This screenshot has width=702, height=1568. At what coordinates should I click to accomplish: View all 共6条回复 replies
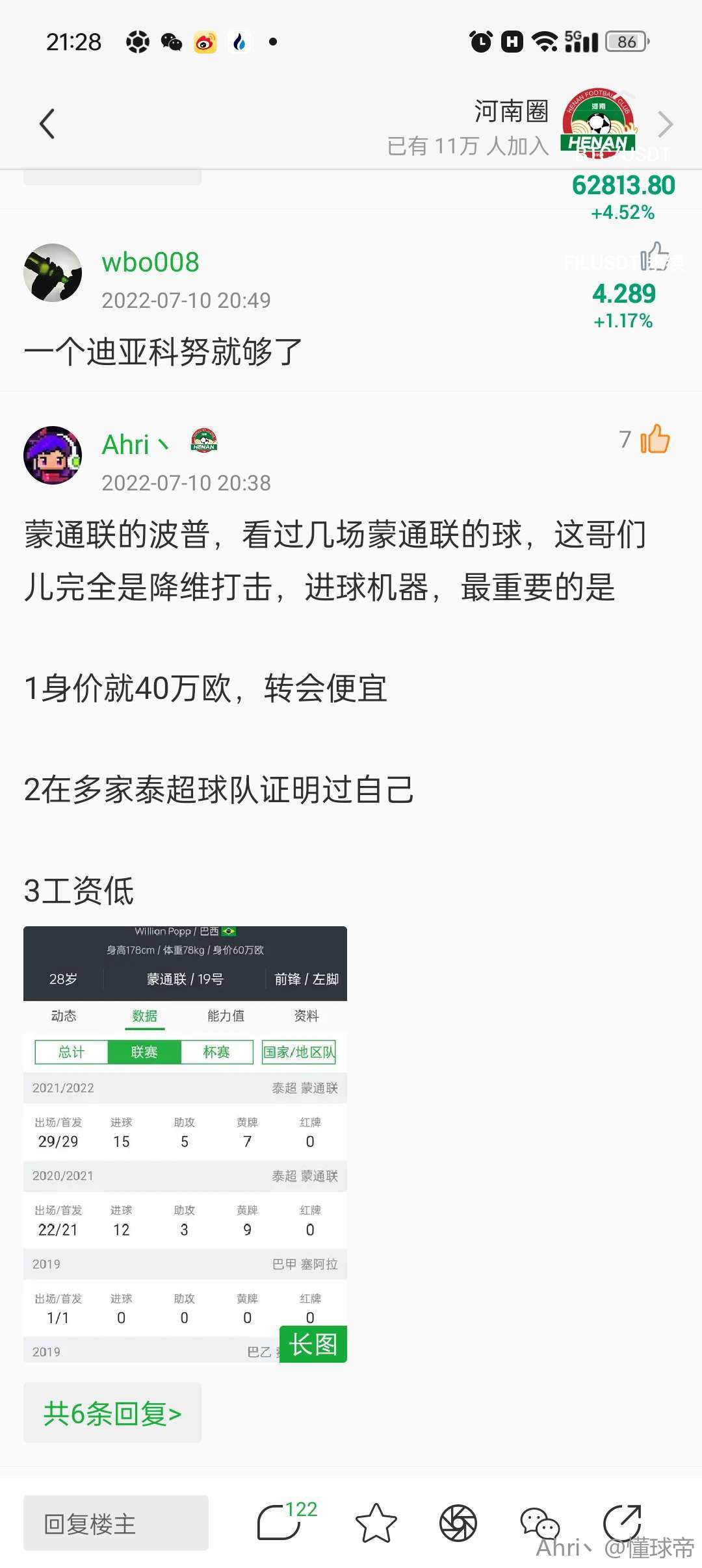coord(112,1413)
